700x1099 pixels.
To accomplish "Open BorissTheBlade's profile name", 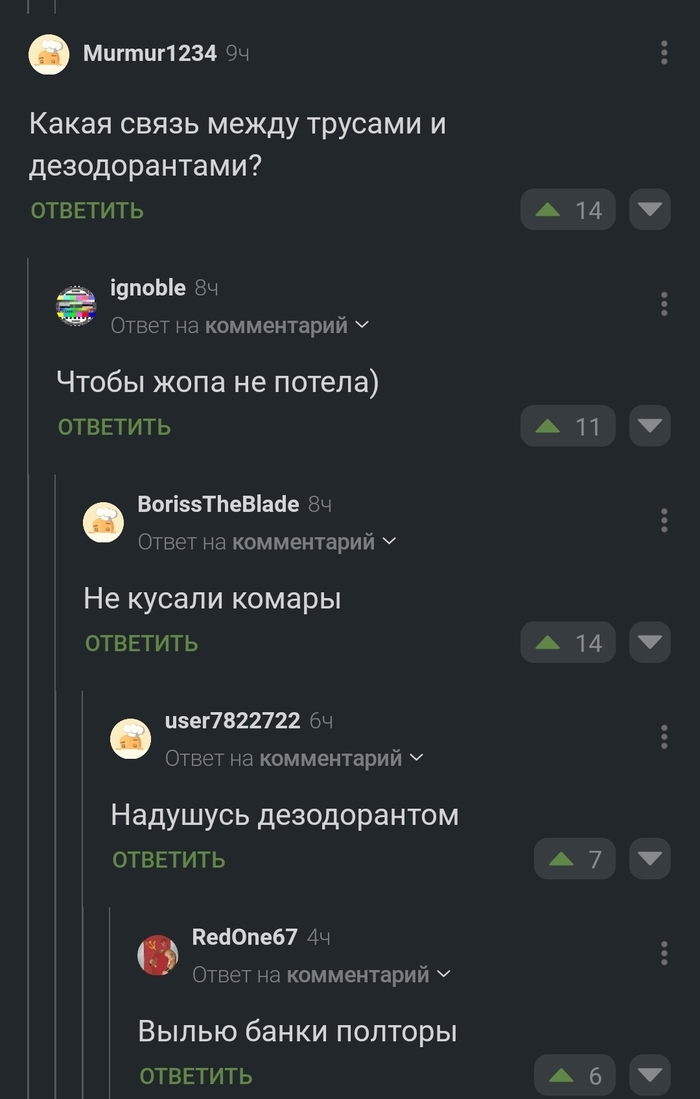I will coord(218,504).
